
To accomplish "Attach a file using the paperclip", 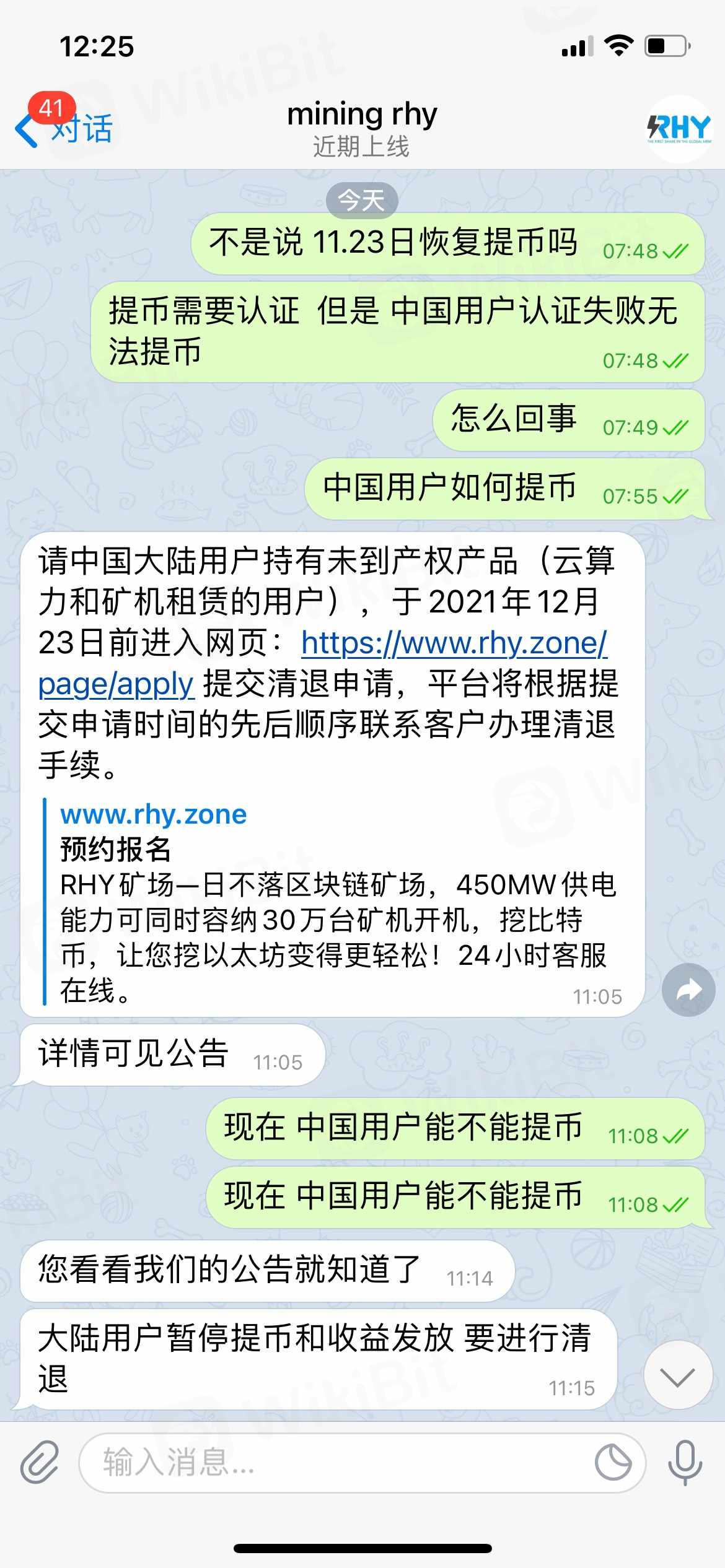I will 40,1461.
